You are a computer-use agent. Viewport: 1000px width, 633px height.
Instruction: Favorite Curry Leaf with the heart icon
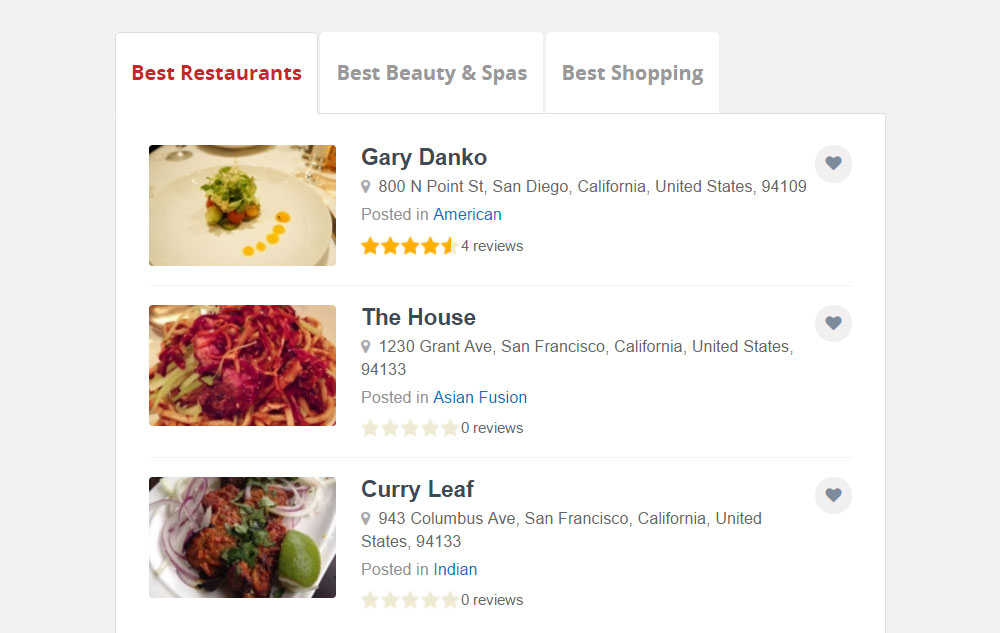[x=833, y=495]
